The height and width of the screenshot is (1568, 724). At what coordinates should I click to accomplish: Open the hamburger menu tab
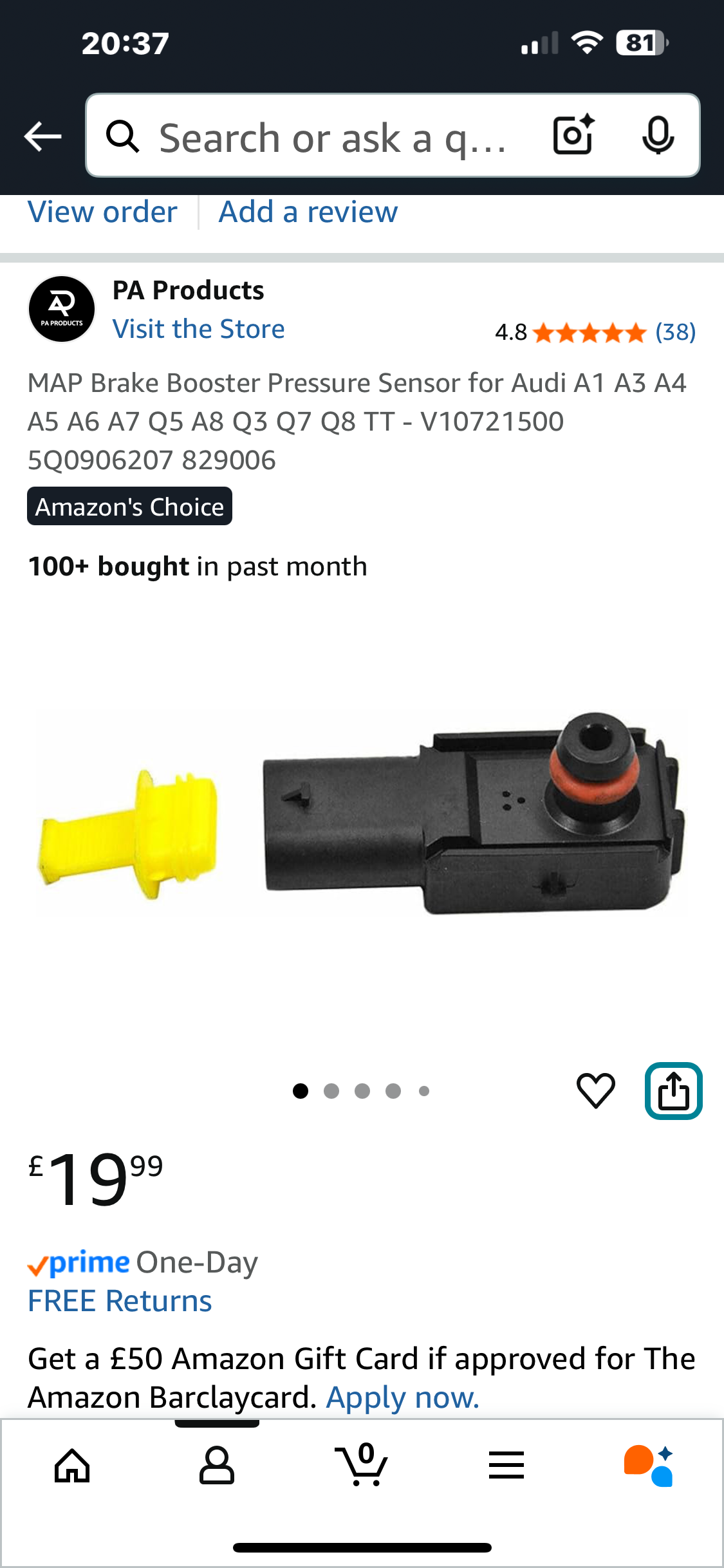[x=506, y=1465]
